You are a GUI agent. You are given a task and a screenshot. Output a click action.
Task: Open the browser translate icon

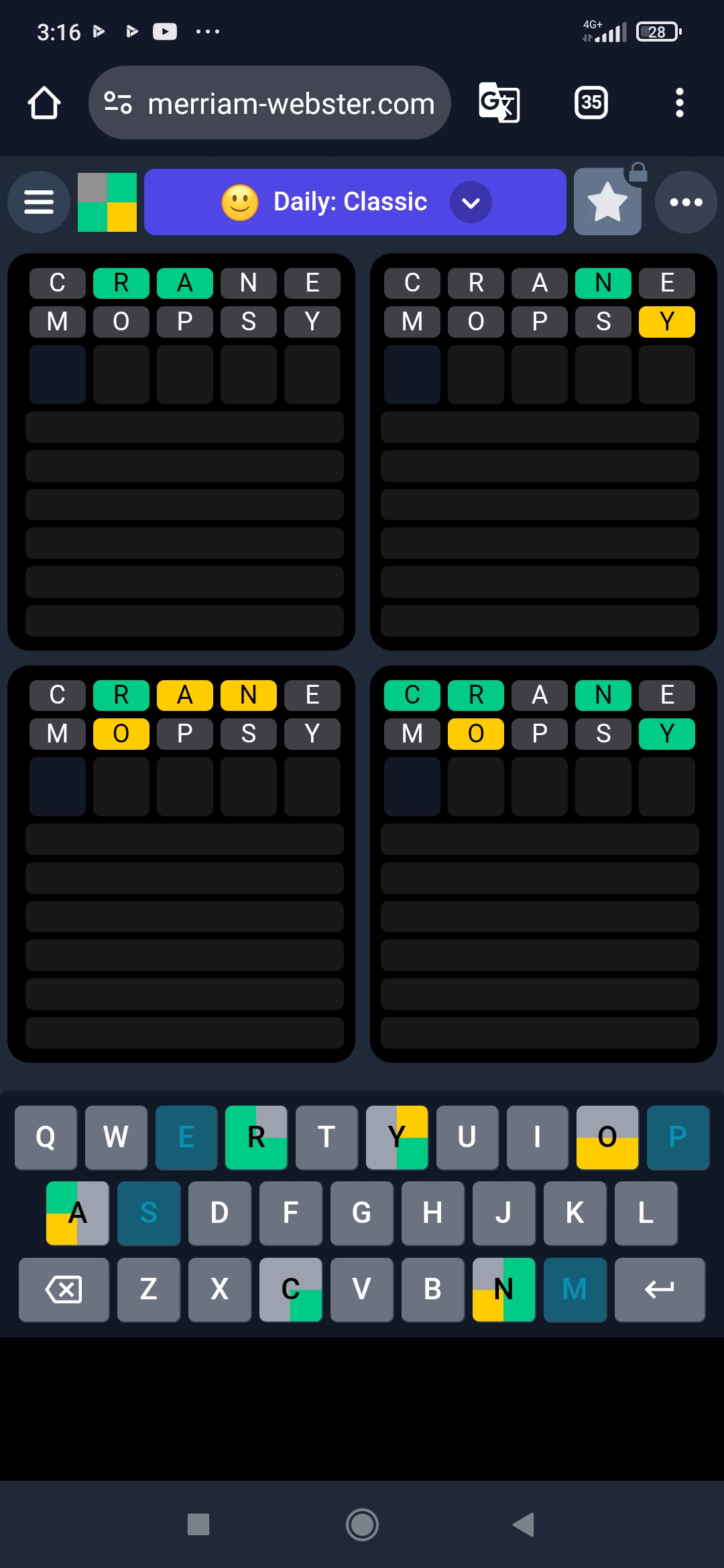499,103
